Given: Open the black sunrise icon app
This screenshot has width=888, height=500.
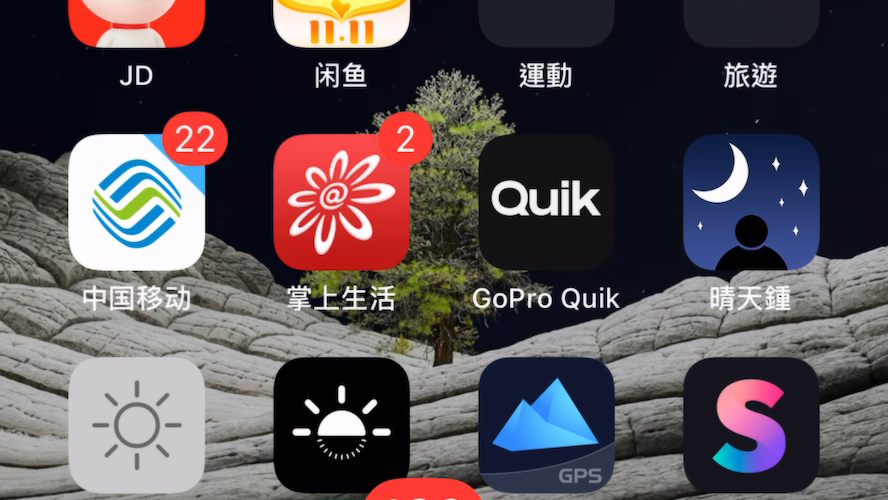Looking at the screenshot, I should pyautogui.click(x=341, y=425).
